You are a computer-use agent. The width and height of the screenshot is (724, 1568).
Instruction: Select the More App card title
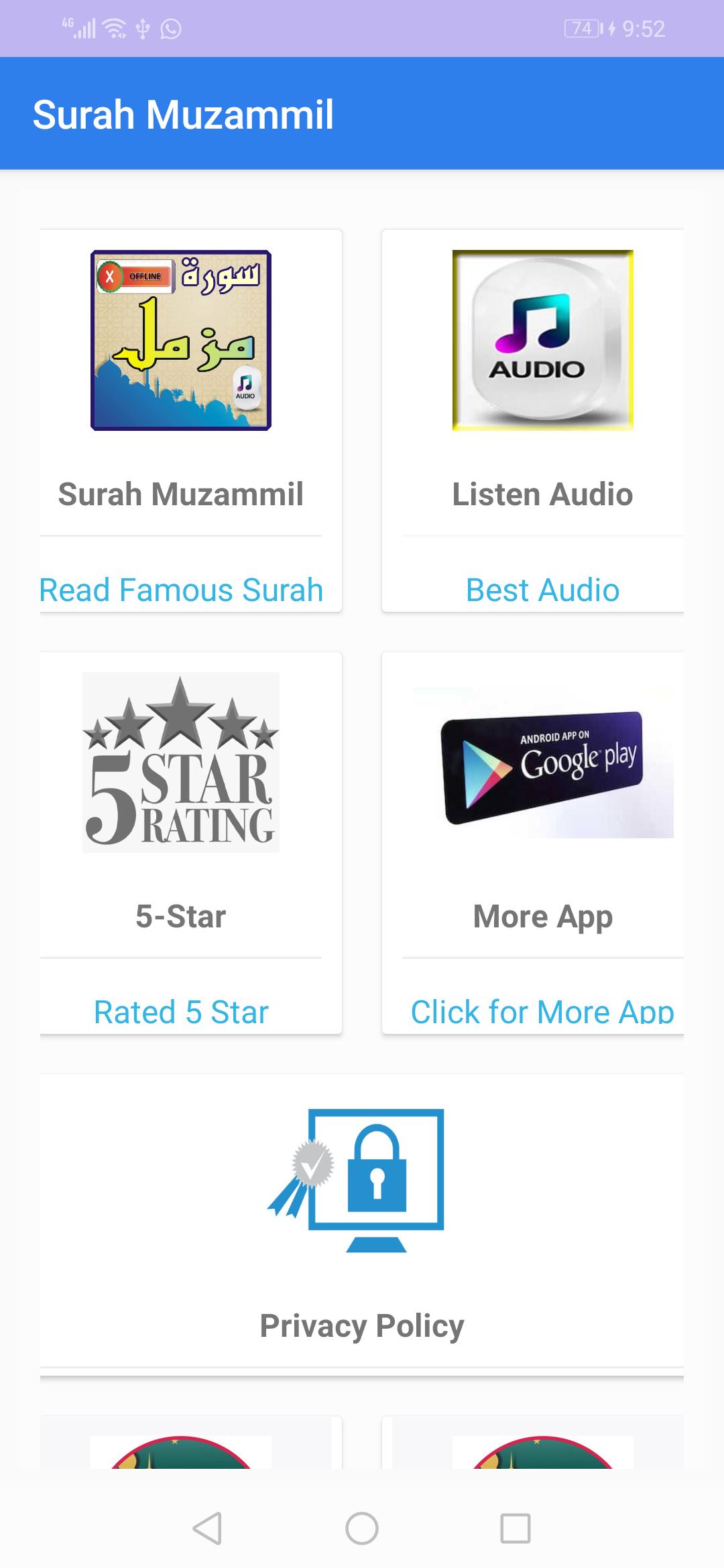point(543,916)
